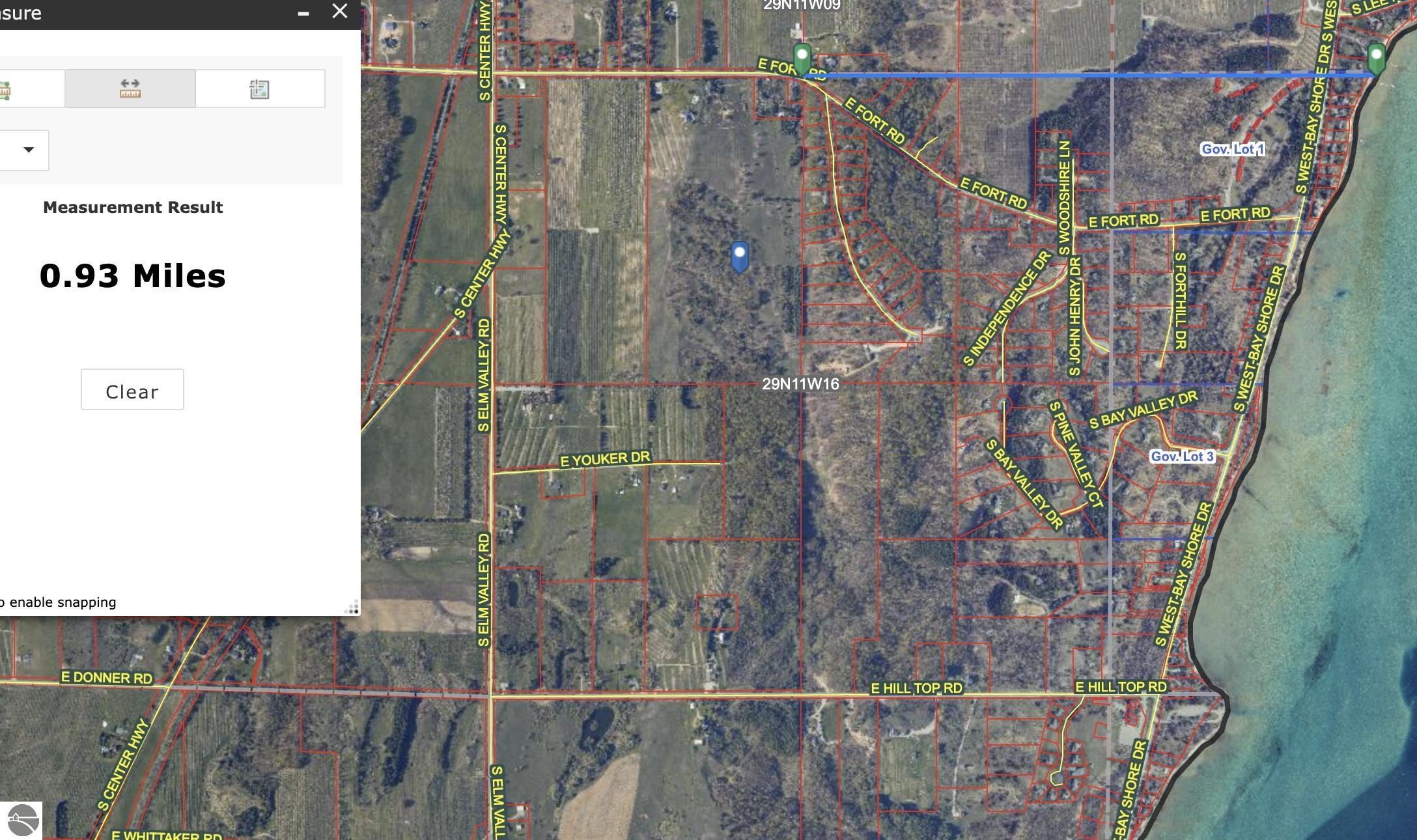This screenshot has width=1417, height=840.
Task: Minimize the Measure panel
Action: (x=303, y=12)
